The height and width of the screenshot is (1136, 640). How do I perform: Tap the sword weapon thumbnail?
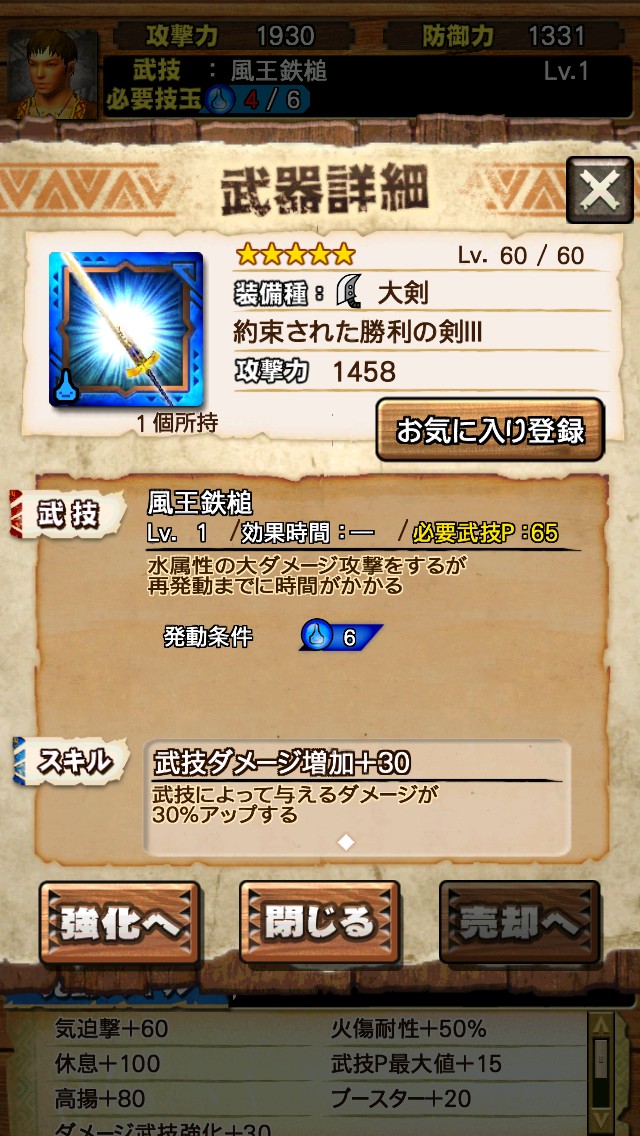[126, 329]
